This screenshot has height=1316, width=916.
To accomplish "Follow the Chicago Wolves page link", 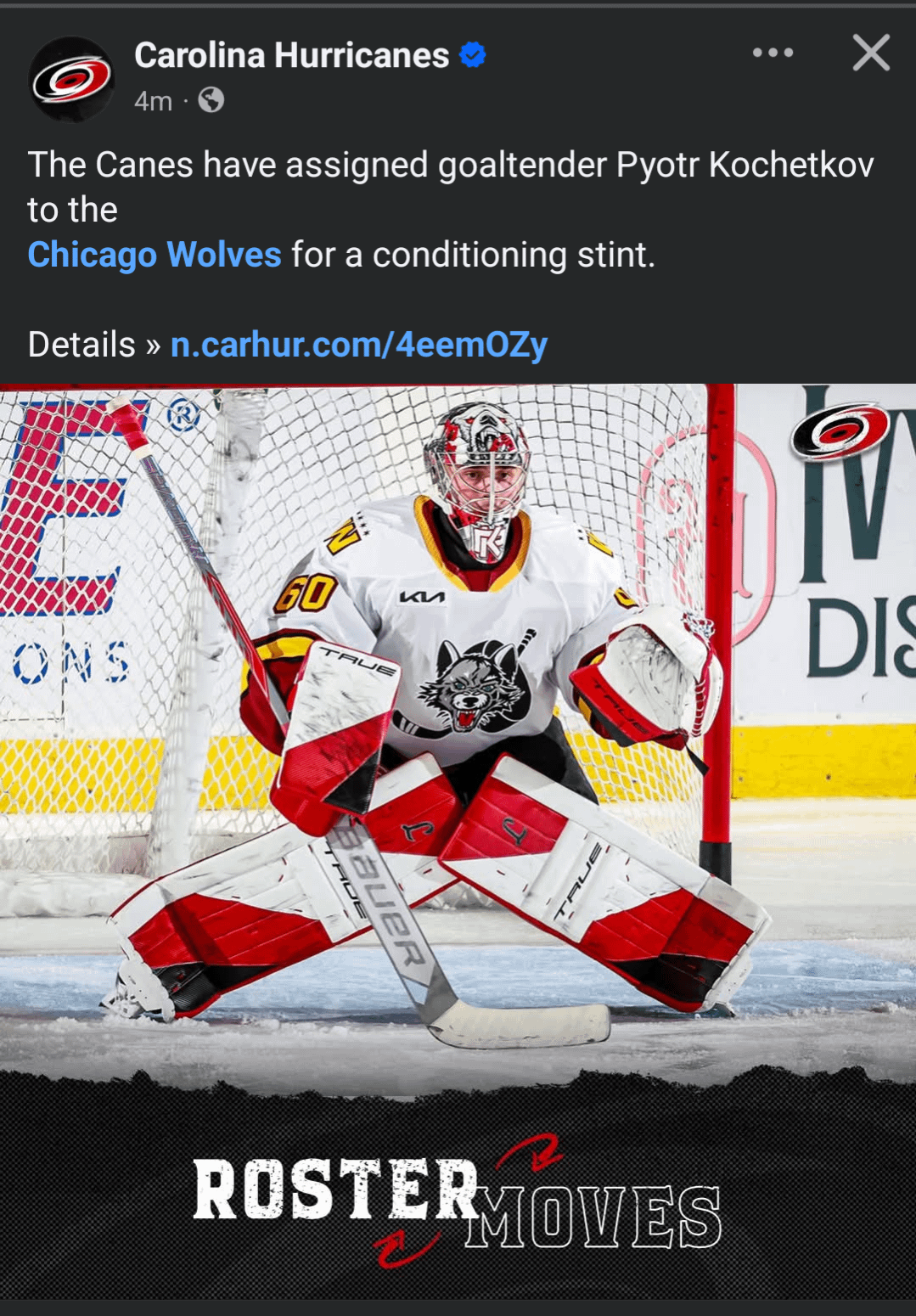I will pyautogui.click(x=155, y=255).
